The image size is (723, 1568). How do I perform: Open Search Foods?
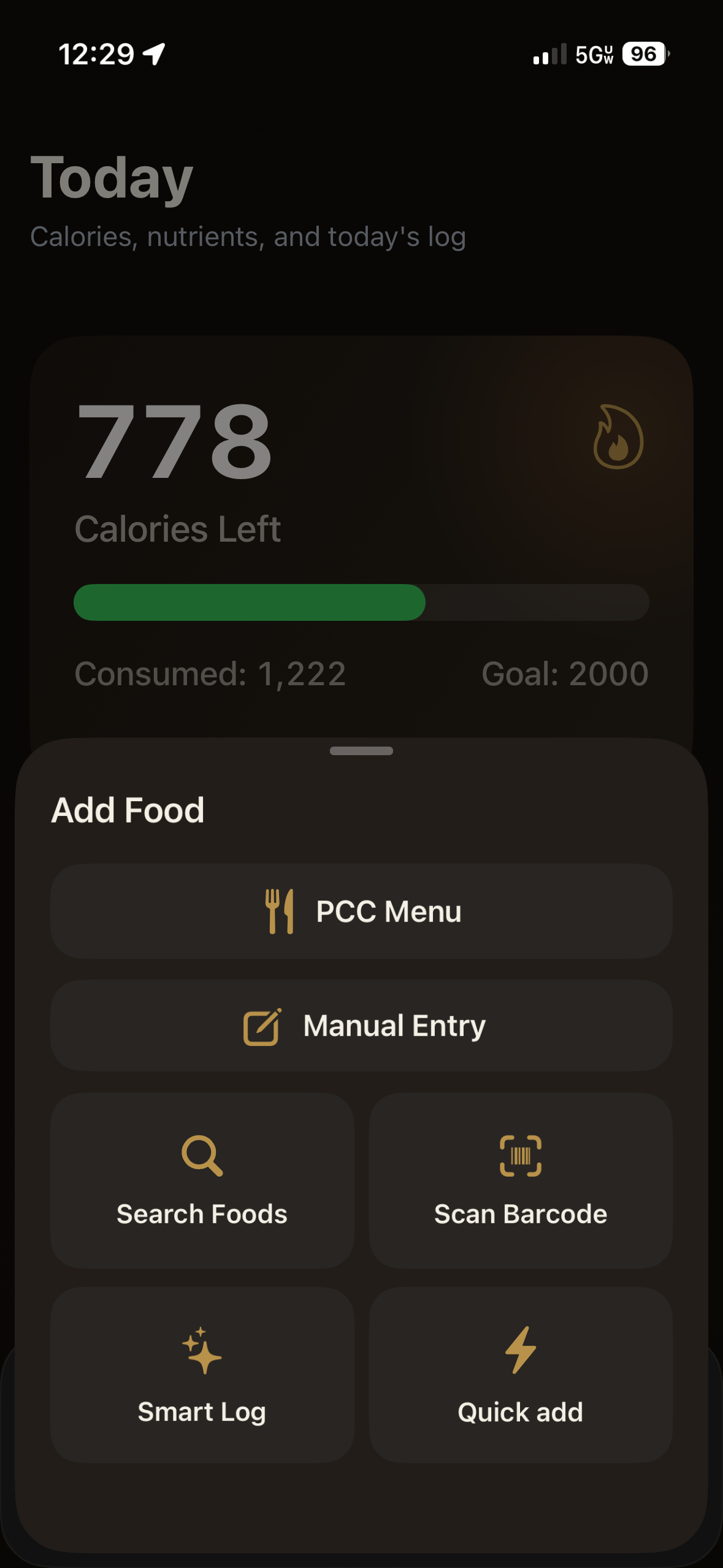pyautogui.click(x=202, y=1184)
